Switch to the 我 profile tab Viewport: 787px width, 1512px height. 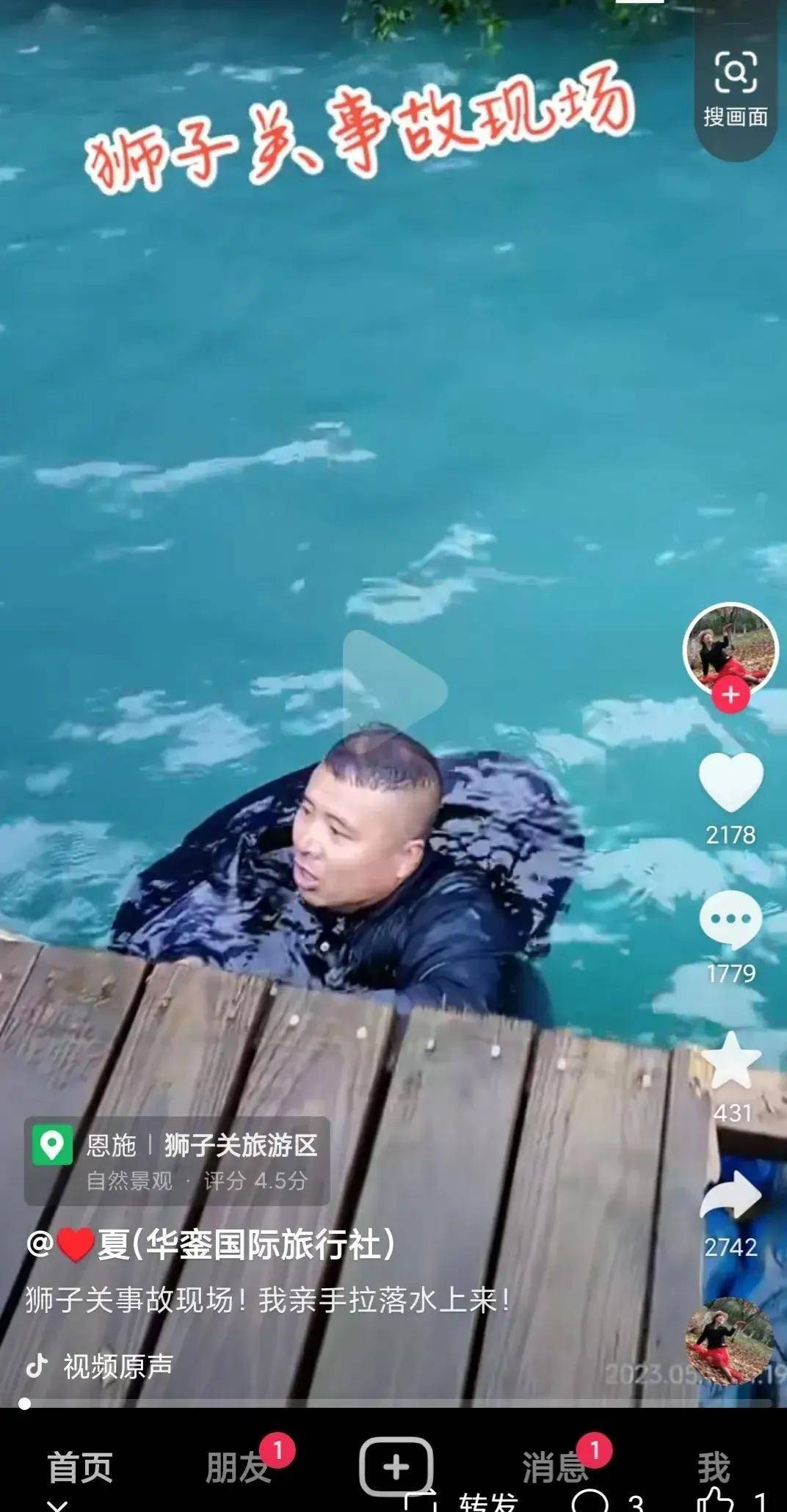point(714,1467)
